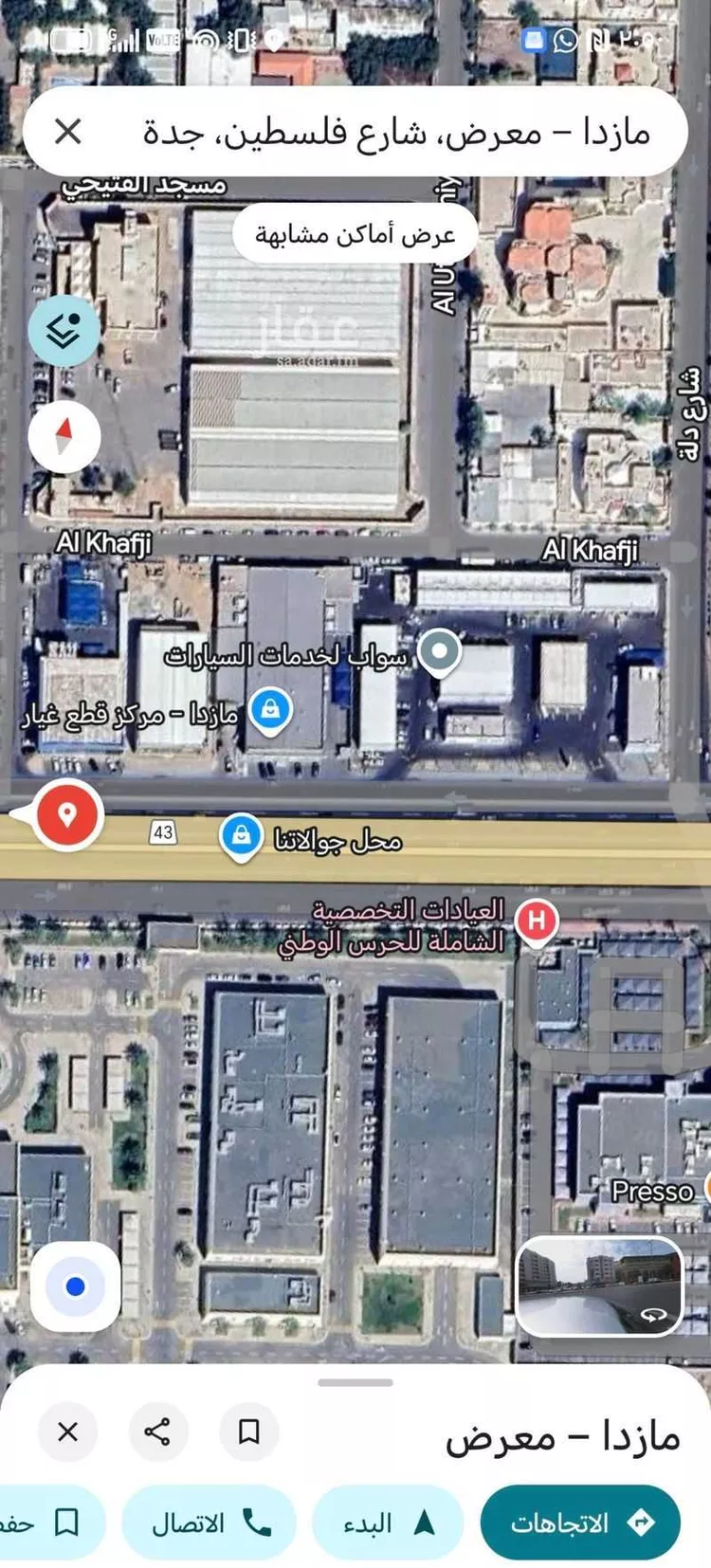Tap the search box showing مازدا - معرض

point(398,132)
